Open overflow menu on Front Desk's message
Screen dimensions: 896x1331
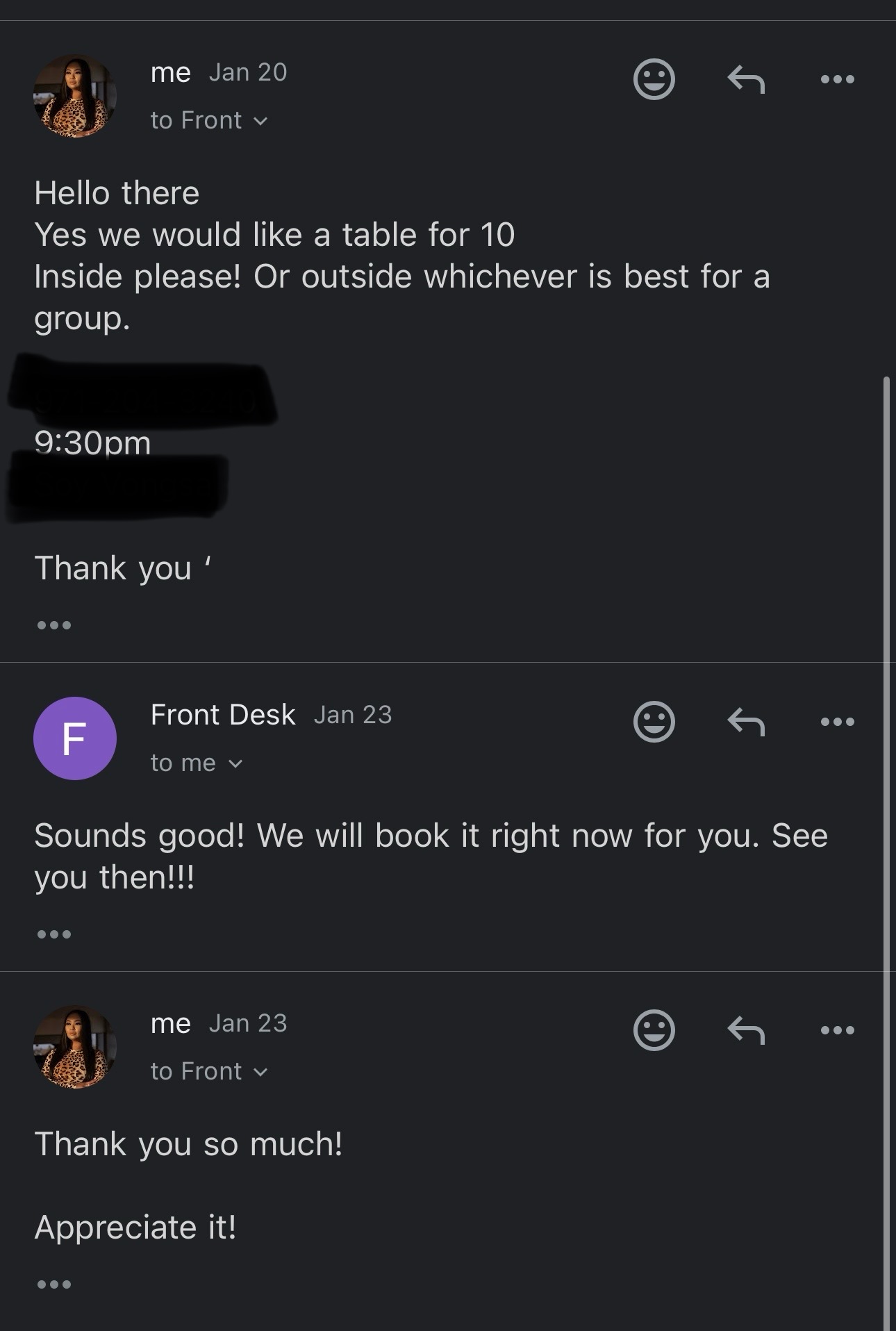(837, 722)
